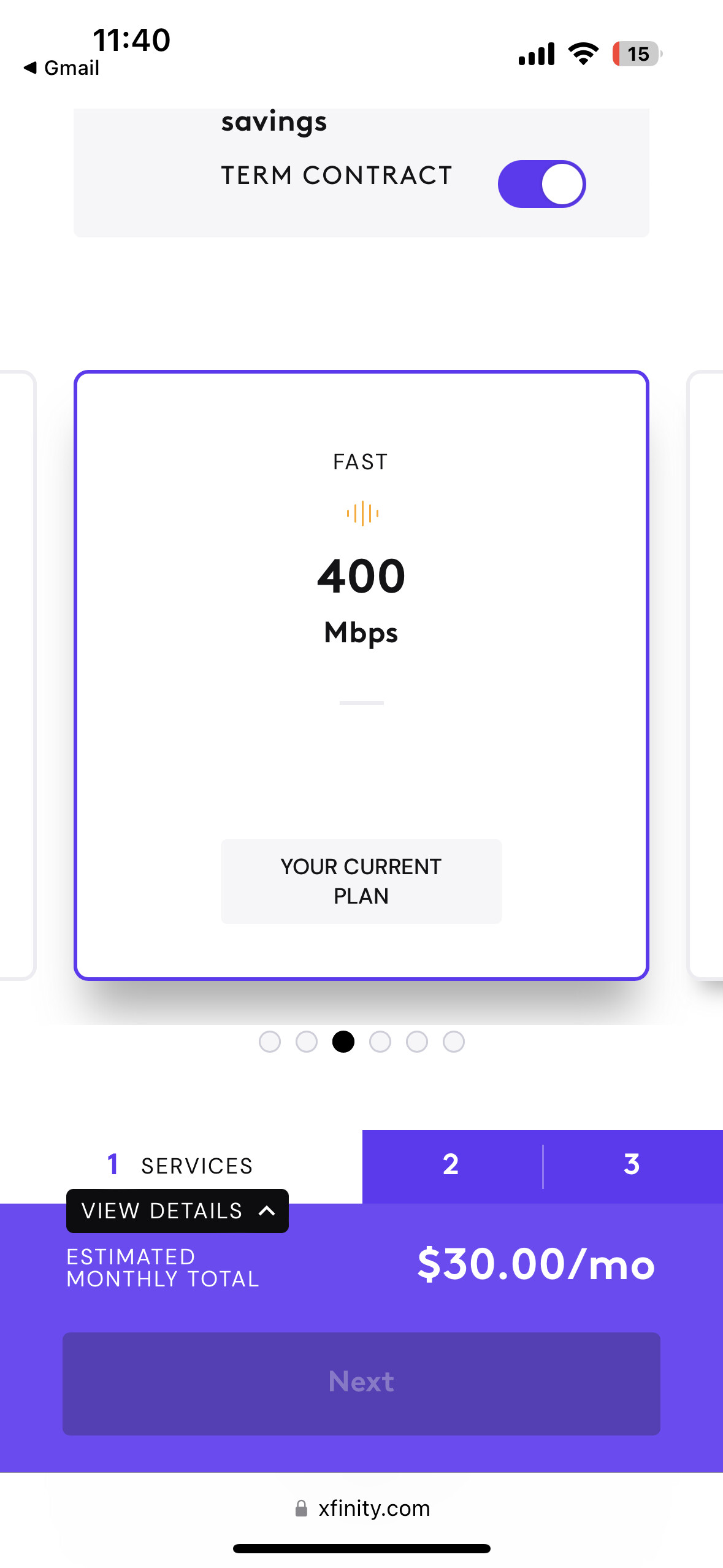Open the step 1 Services tab

180,1165
